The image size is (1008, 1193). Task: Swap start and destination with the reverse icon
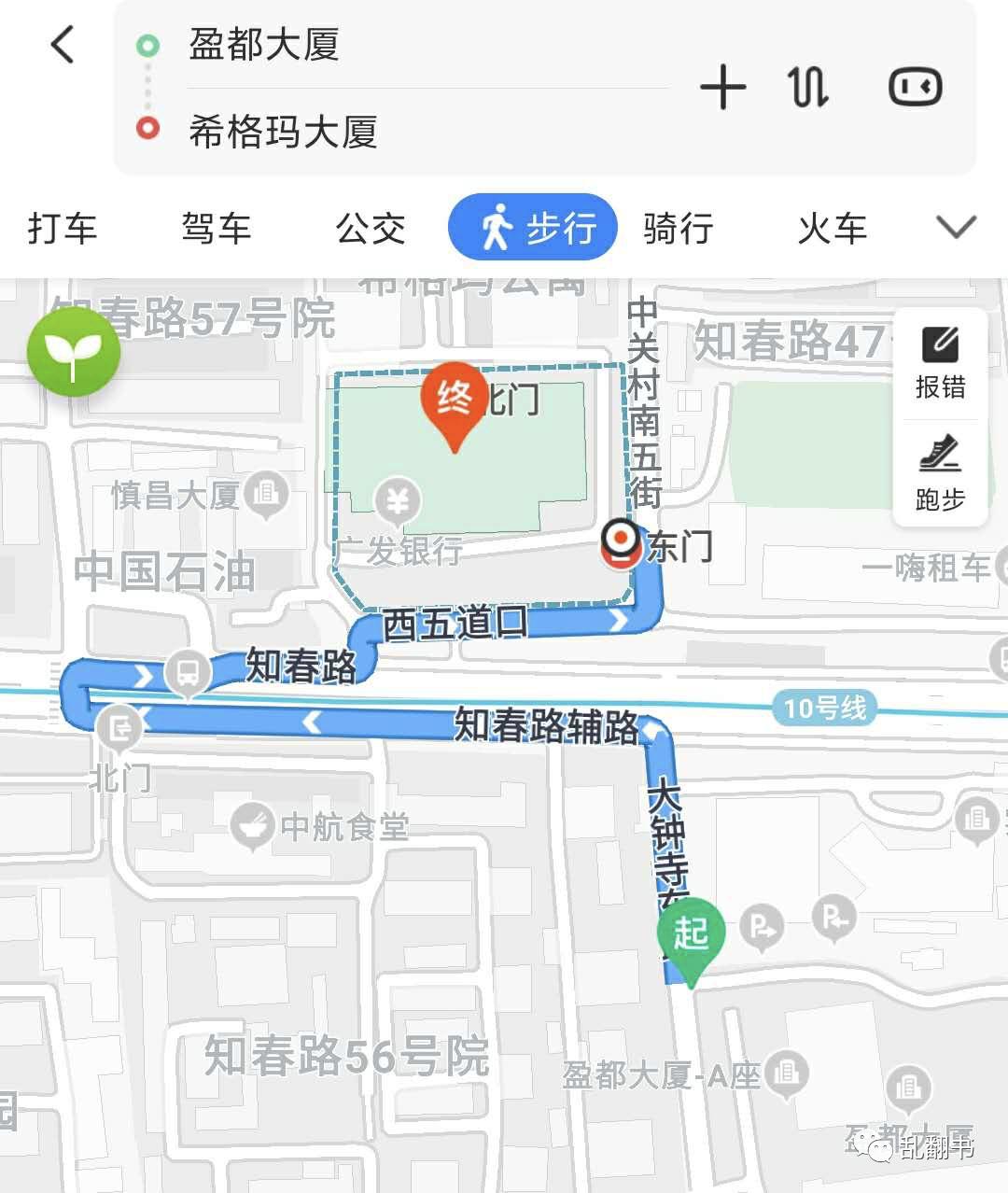[x=806, y=87]
